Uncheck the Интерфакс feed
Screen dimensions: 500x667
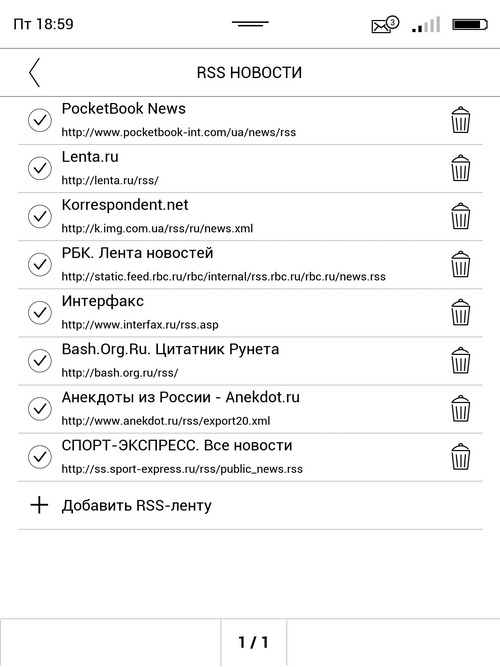(x=40, y=312)
